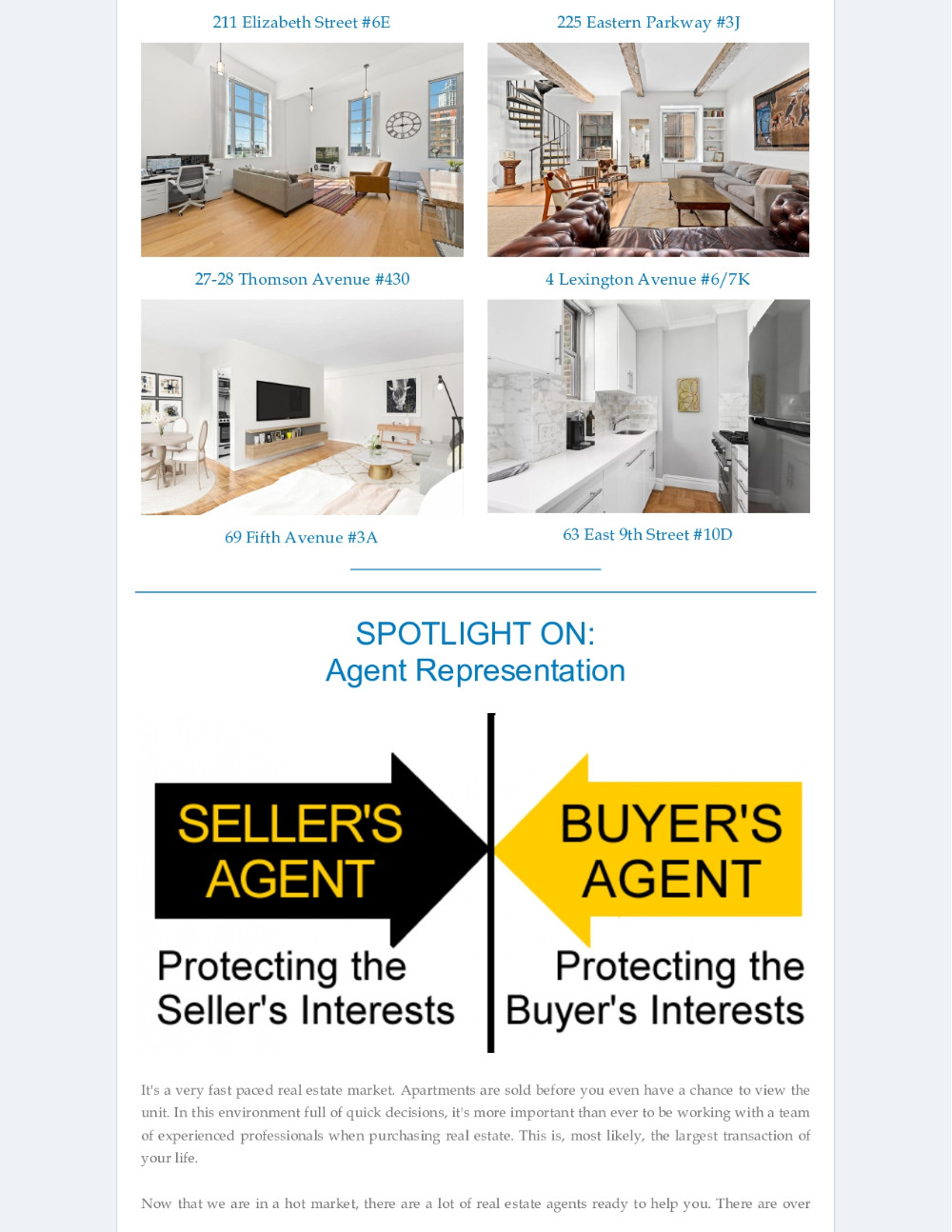Screen dimensions: 952x1232
Task: View the photo above 27-28 Thomson Avenue #430
Action: coord(302,149)
